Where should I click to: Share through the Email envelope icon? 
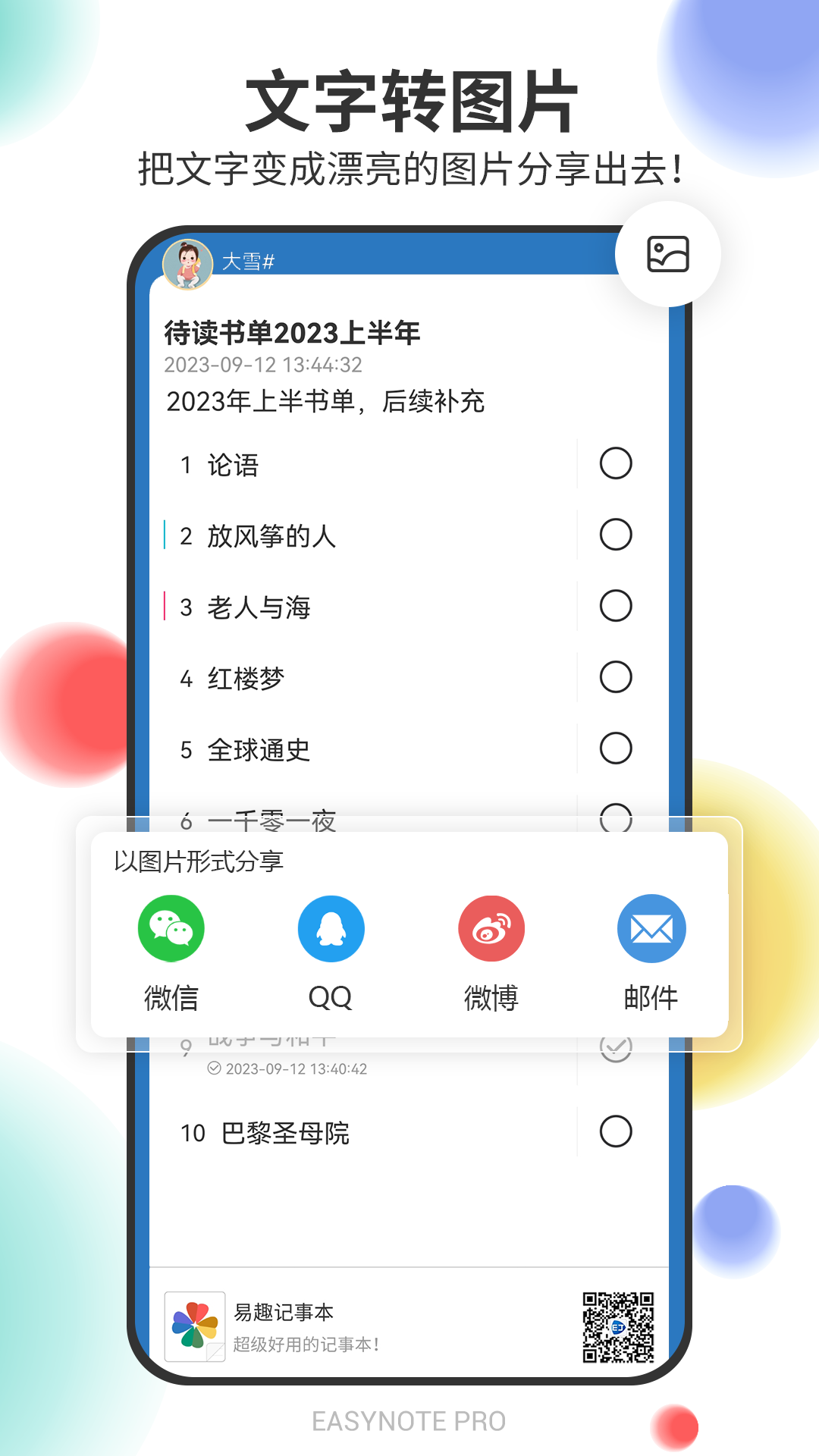click(651, 927)
